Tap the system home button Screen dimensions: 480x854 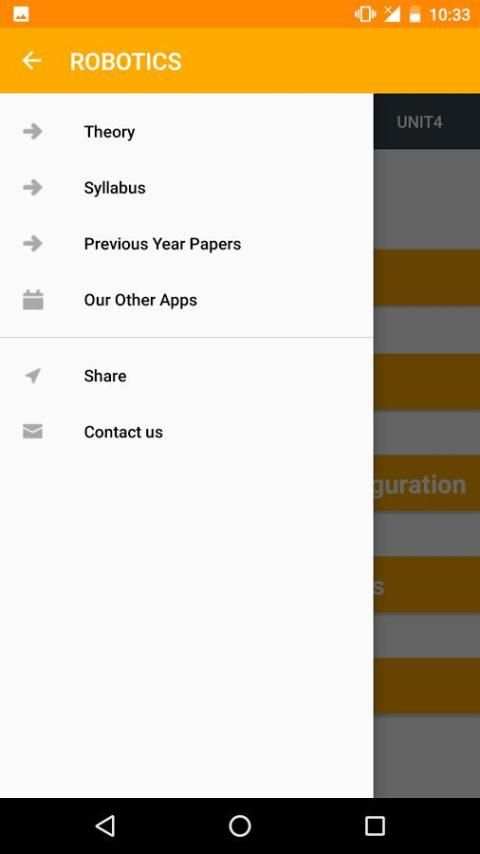(240, 826)
